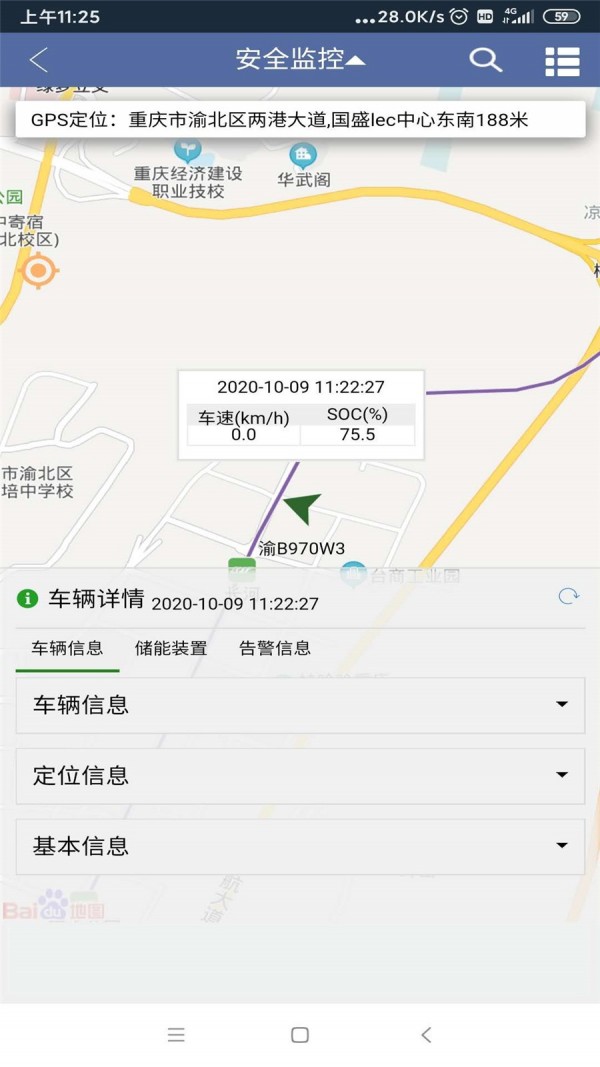Tap the system home button
Image resolution: width=600 pixels, height=1067 pixels.
point(300,1035)
